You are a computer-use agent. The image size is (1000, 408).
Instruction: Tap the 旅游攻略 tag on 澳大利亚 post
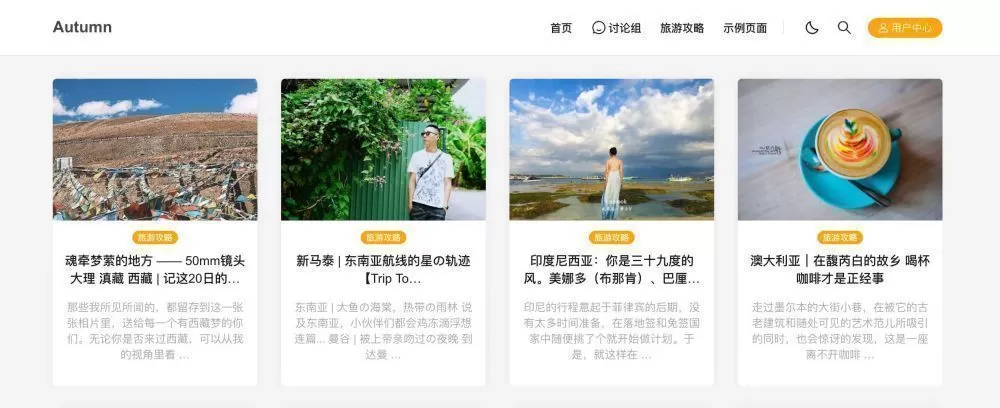coord(840,238)
